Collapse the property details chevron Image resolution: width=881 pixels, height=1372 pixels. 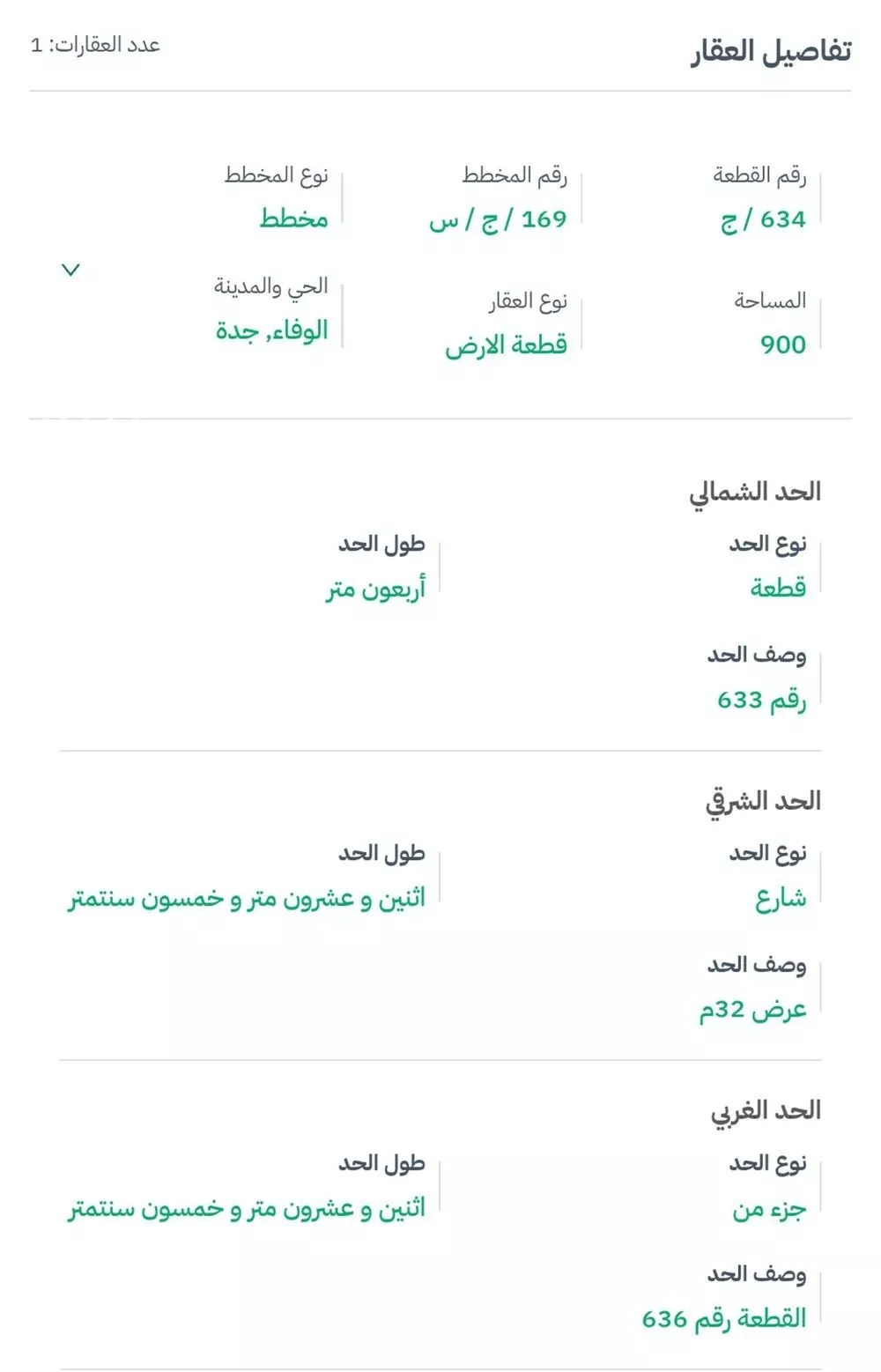[x=70, y=270]
